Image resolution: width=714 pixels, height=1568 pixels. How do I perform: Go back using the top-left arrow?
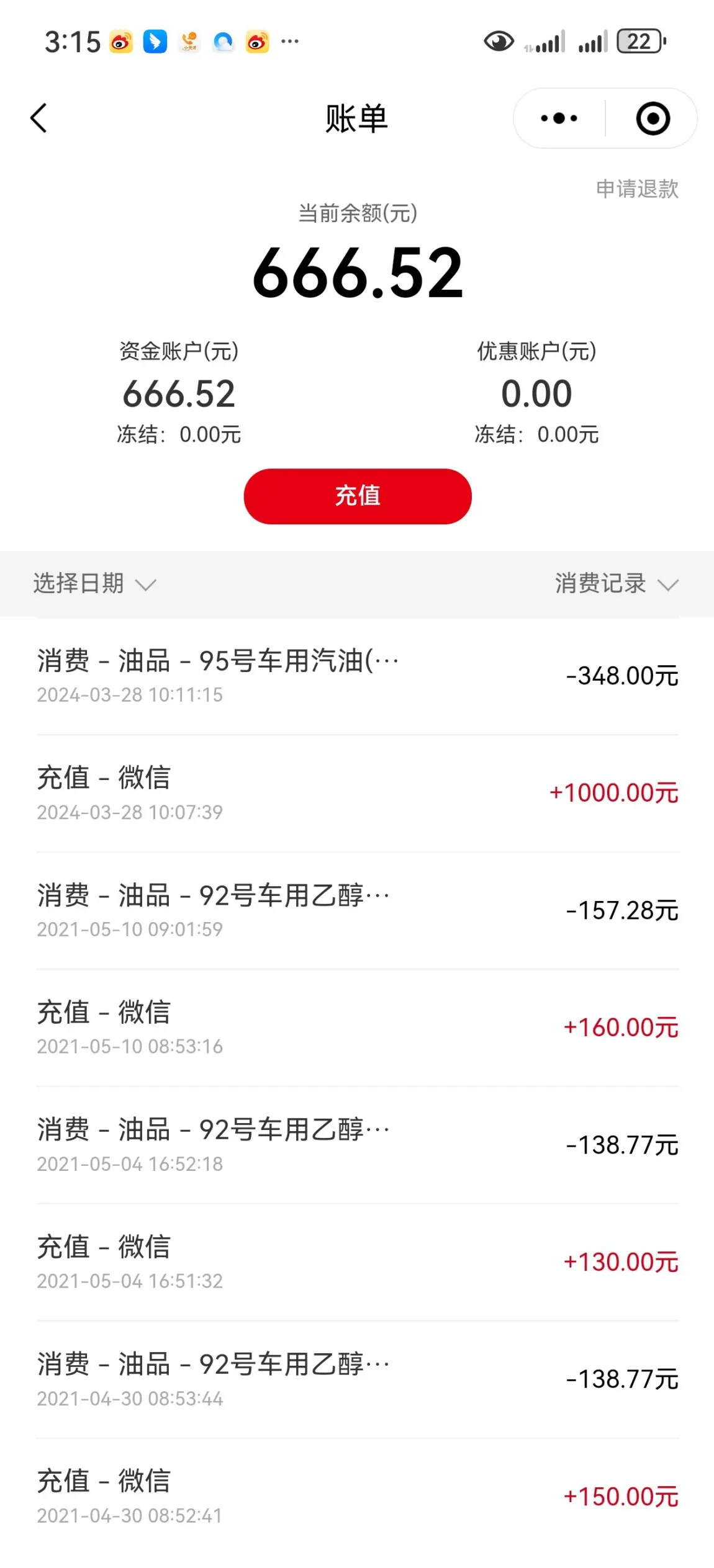(38, 118)
